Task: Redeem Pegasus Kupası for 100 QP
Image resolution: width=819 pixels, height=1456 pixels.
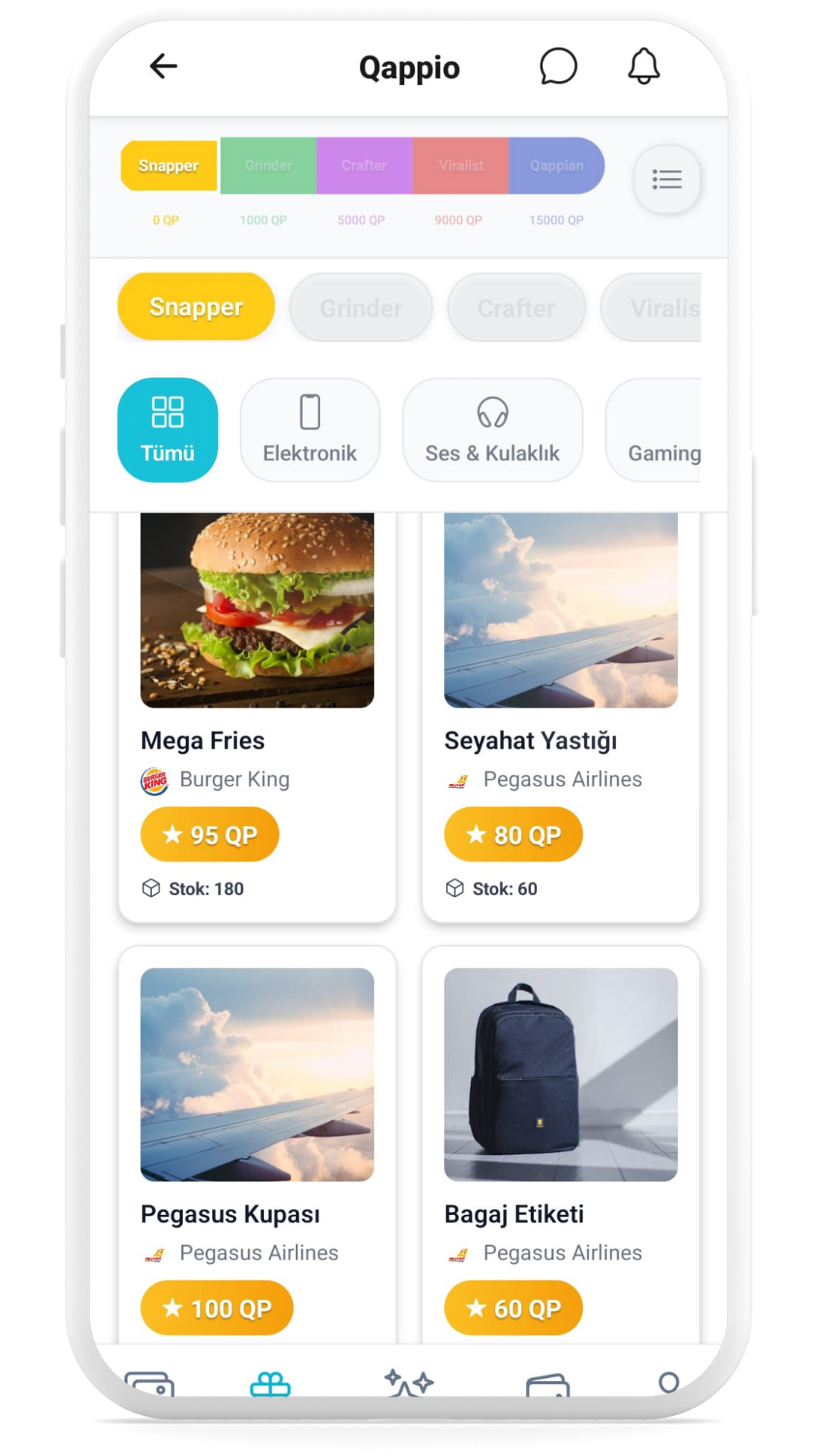Action: tap(217, 1308)
